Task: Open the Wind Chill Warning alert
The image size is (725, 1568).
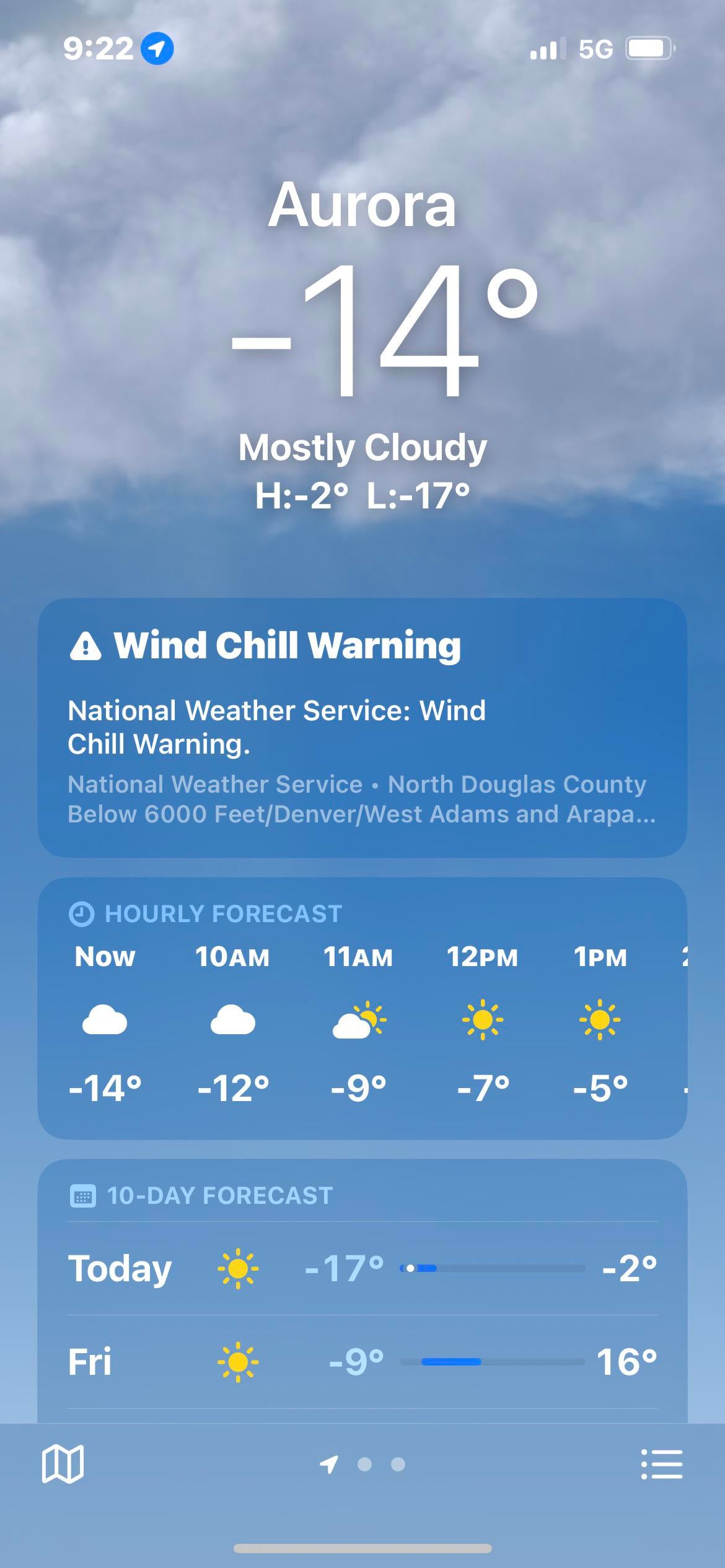Action: 362,727
